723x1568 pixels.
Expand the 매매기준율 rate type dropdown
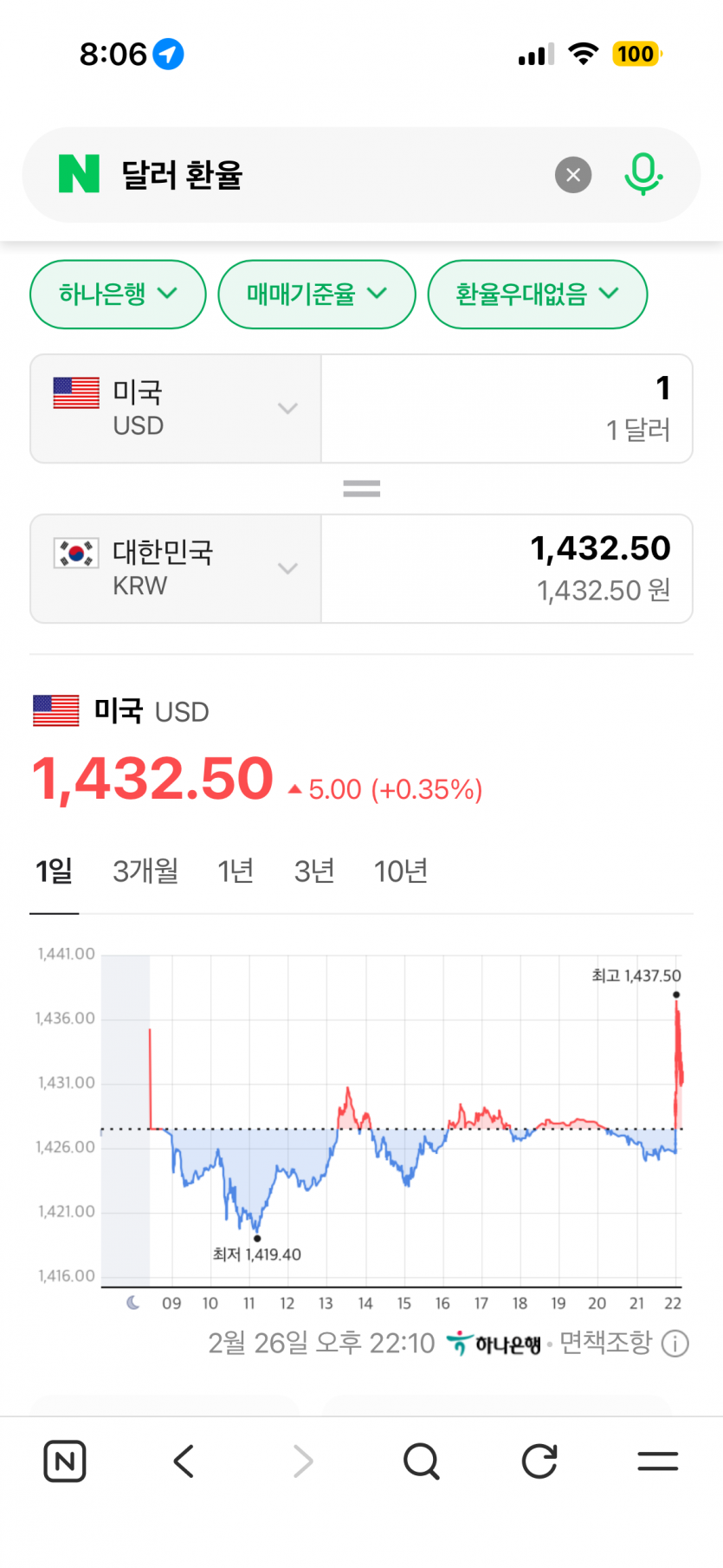click(316, 295)
